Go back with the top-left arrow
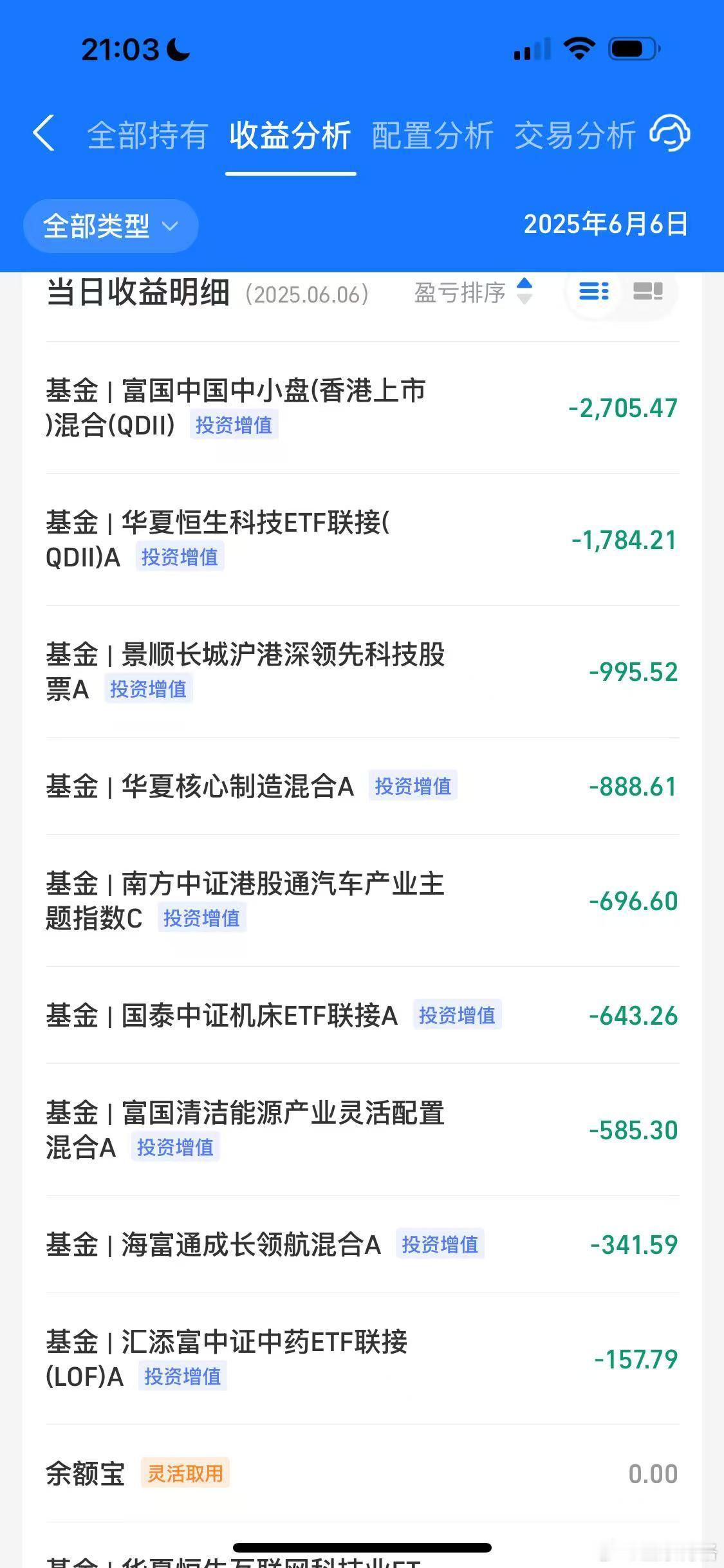The height and width of the screenshot is (1568, 724). pyautogui.click(x=44, y=134)
